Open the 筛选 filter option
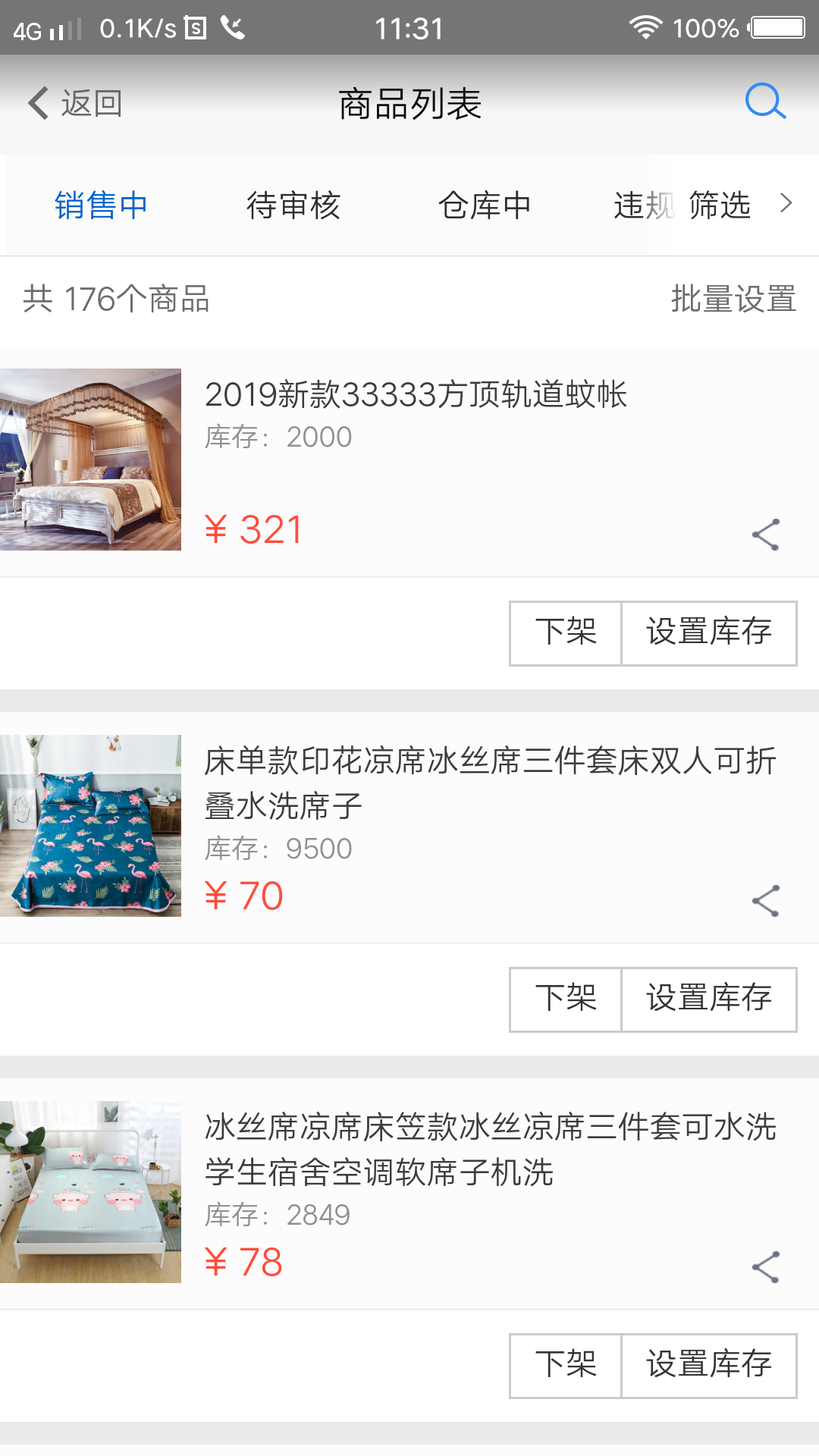The image size is (819, 1456). (720, 206)
